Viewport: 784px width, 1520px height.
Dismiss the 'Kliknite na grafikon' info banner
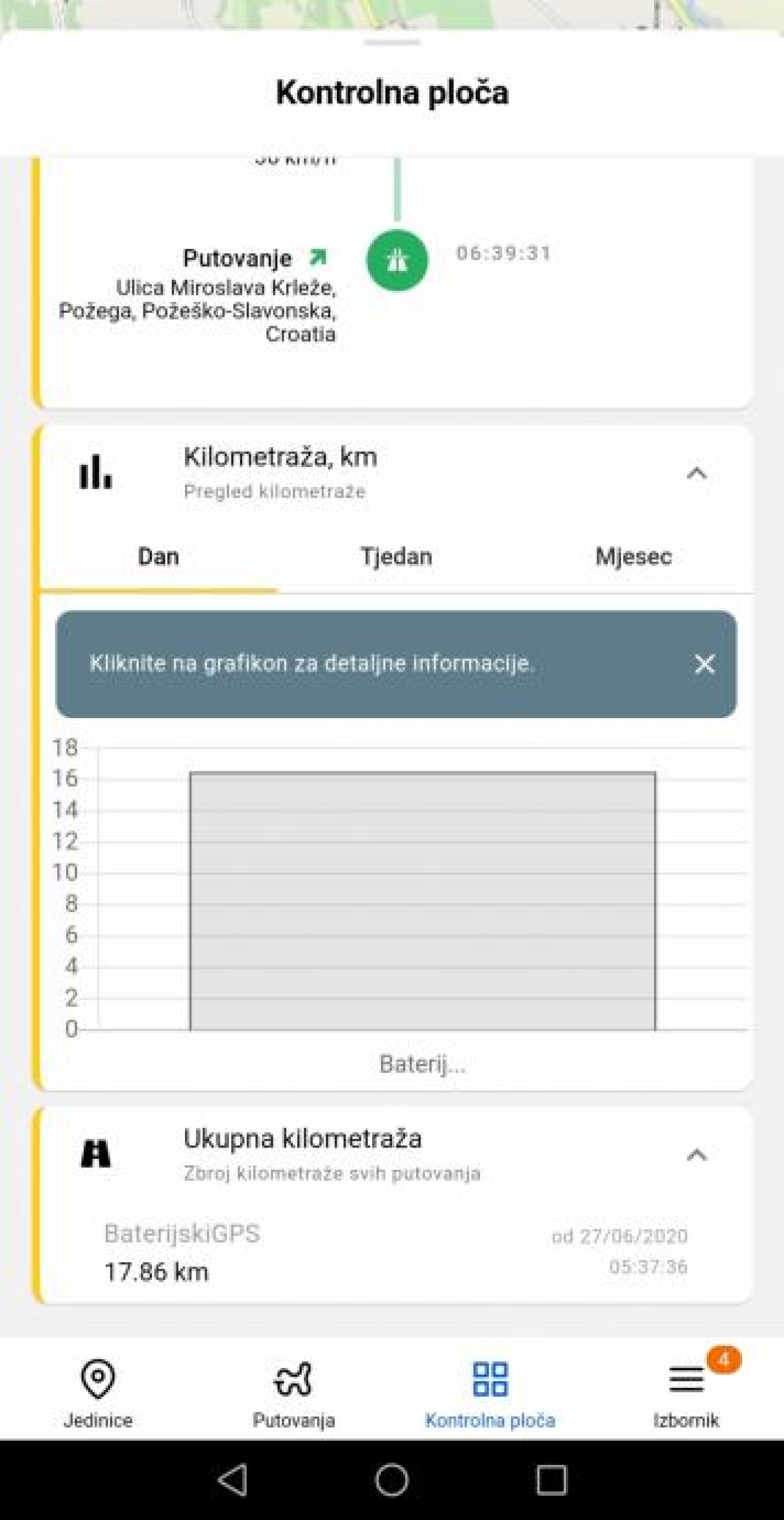pos(704,664)
